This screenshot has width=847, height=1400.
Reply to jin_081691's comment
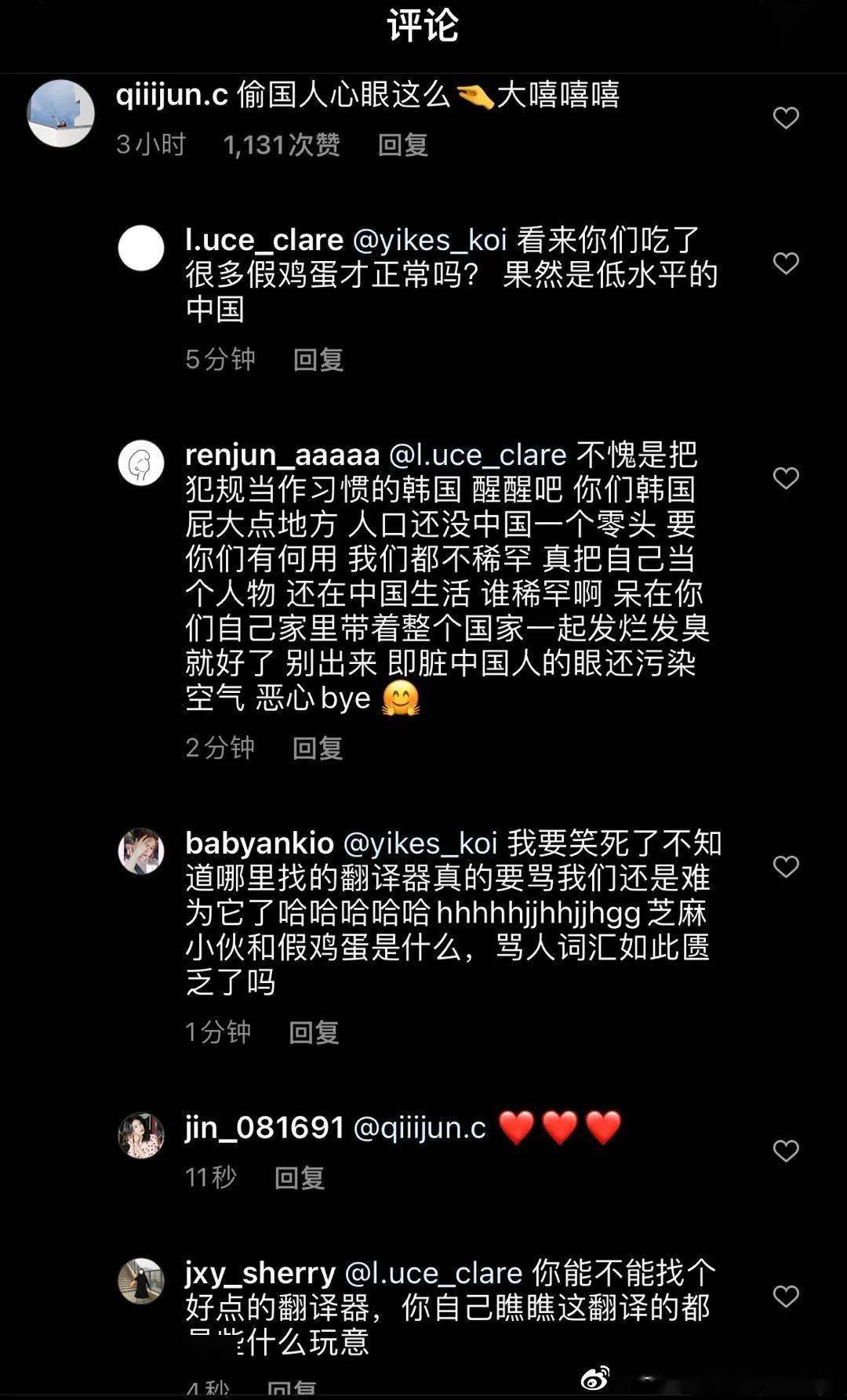pos(299,1177)
